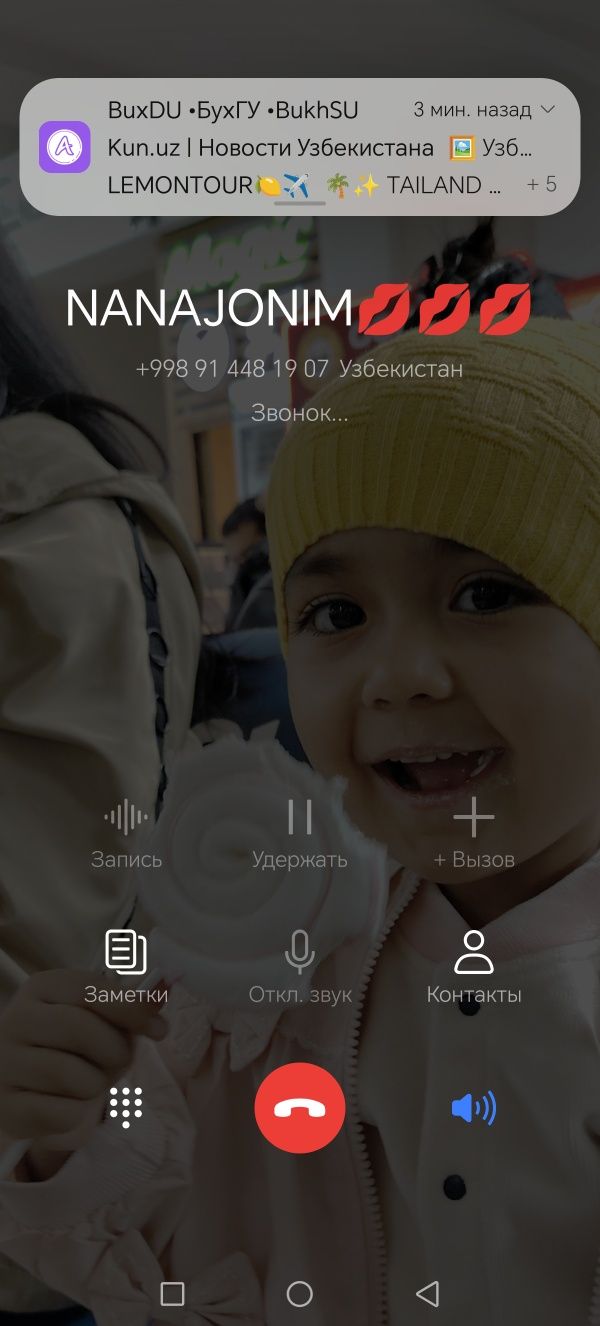Screen dimensions: 600x1326
Task: Mute microphone with Откл. звук
Action: click(x=299, y=966)
